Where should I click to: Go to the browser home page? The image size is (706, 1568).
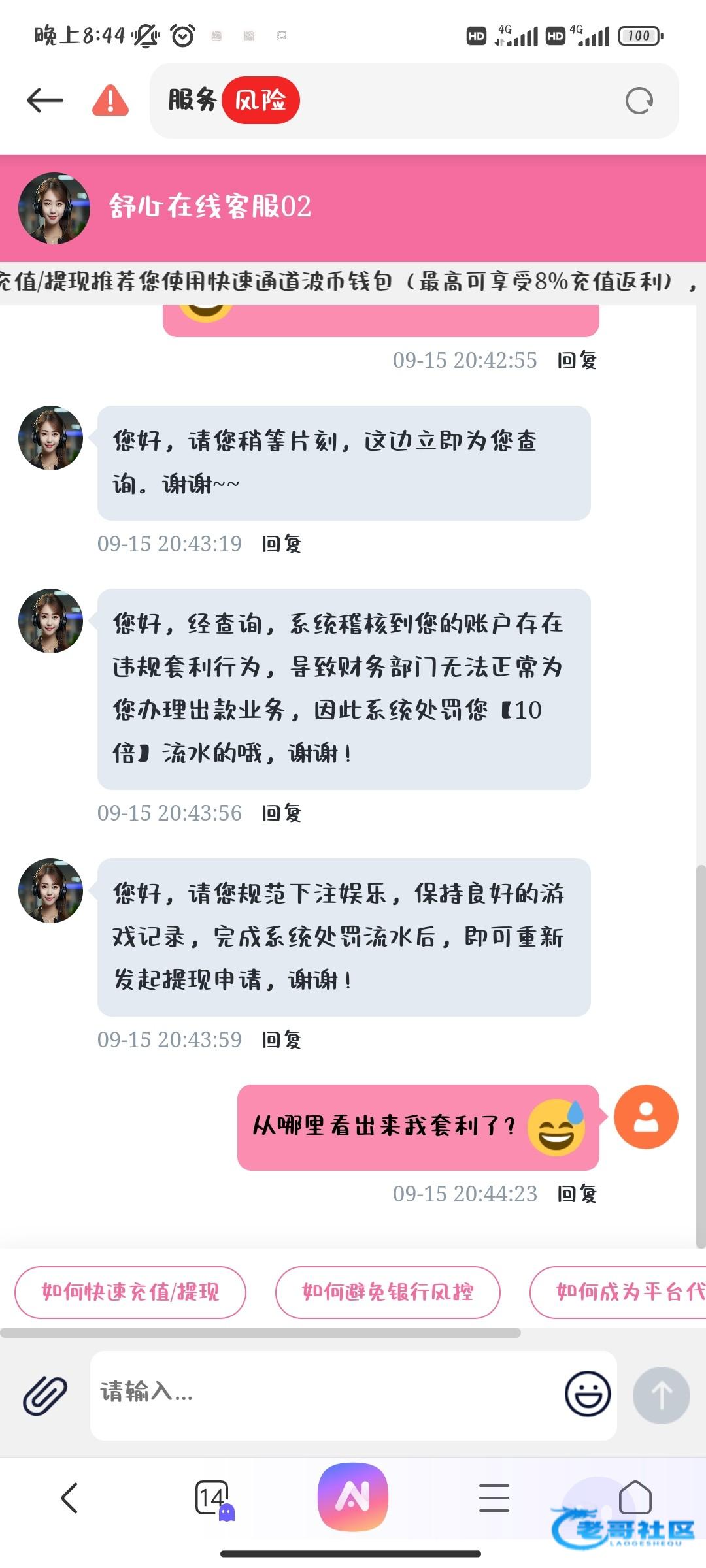(x=635, y=1497)
